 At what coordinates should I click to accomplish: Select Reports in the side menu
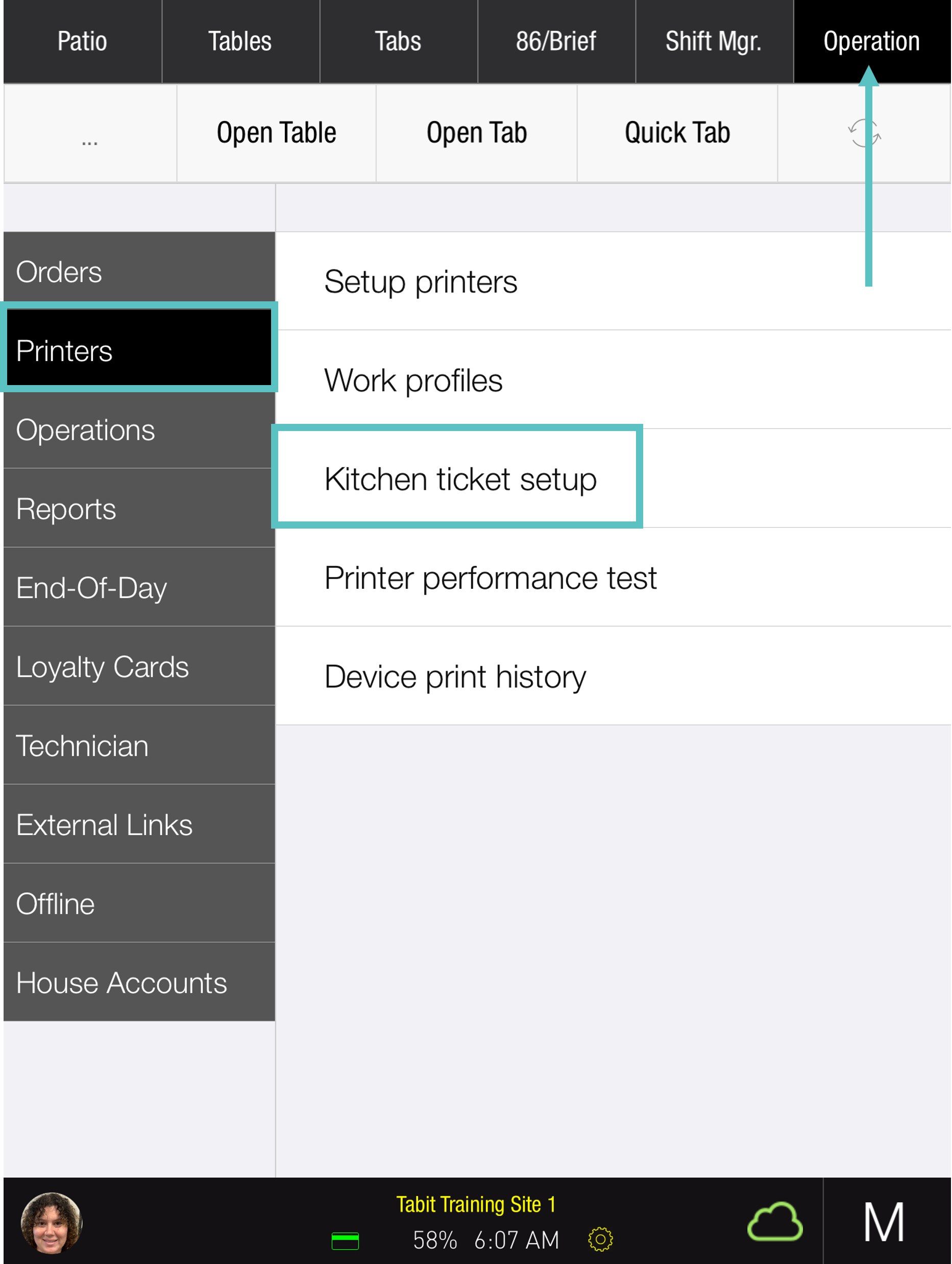point(139,508)
